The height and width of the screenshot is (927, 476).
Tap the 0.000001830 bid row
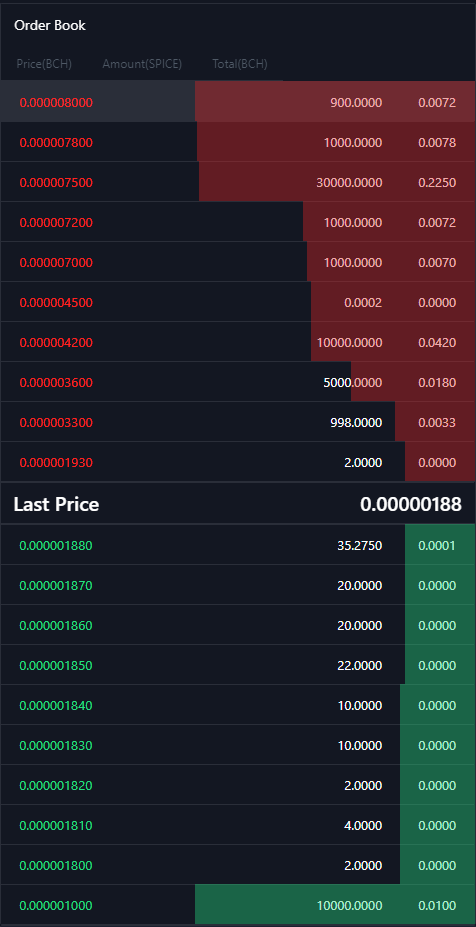point(238,745)
